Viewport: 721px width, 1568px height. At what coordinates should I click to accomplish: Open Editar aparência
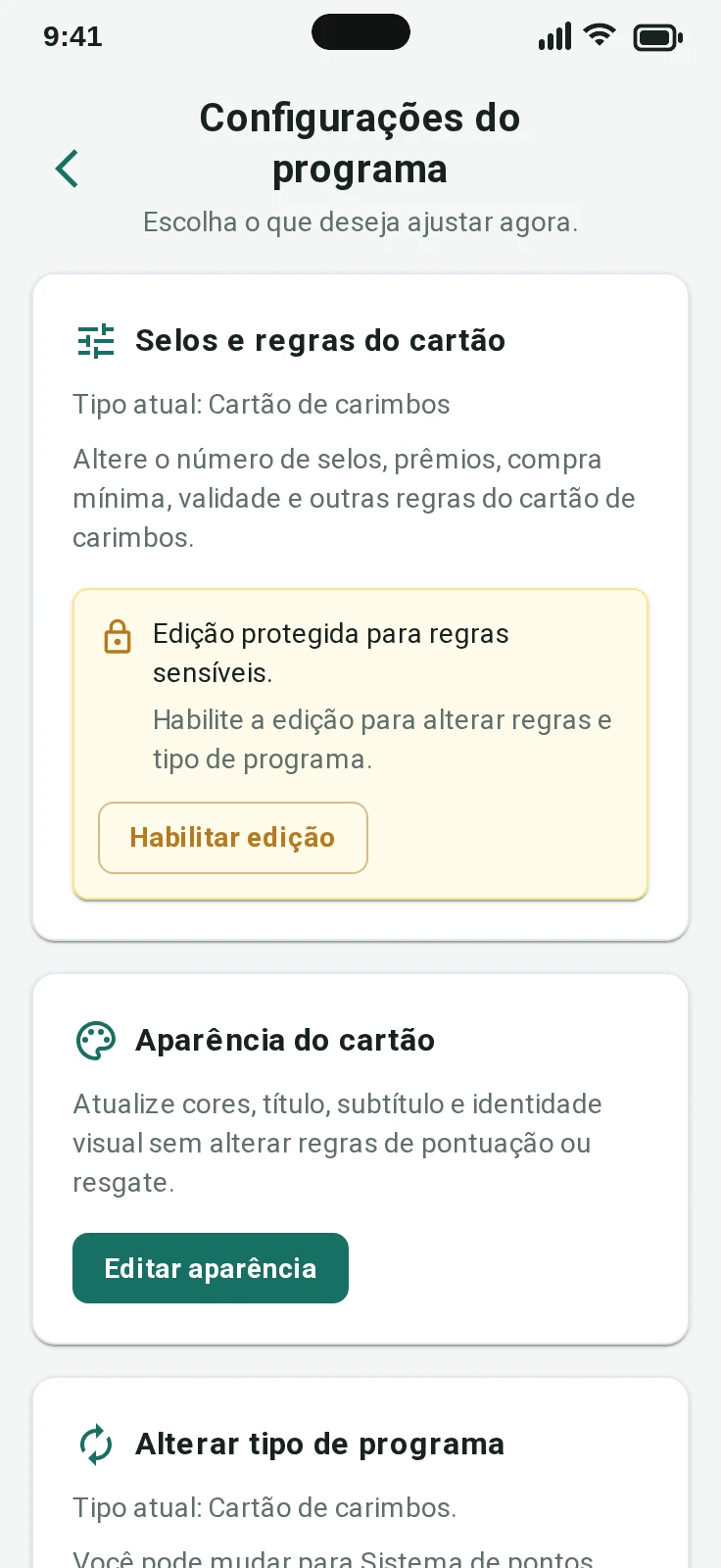click(211, 1268)
